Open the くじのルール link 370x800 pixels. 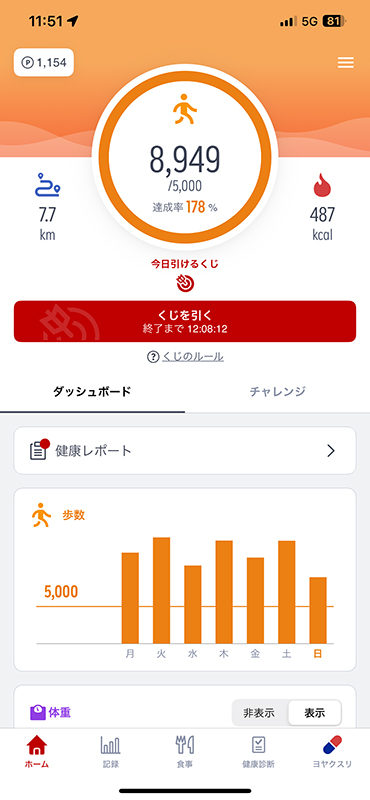pyautogui.click(x=185, y=357)
